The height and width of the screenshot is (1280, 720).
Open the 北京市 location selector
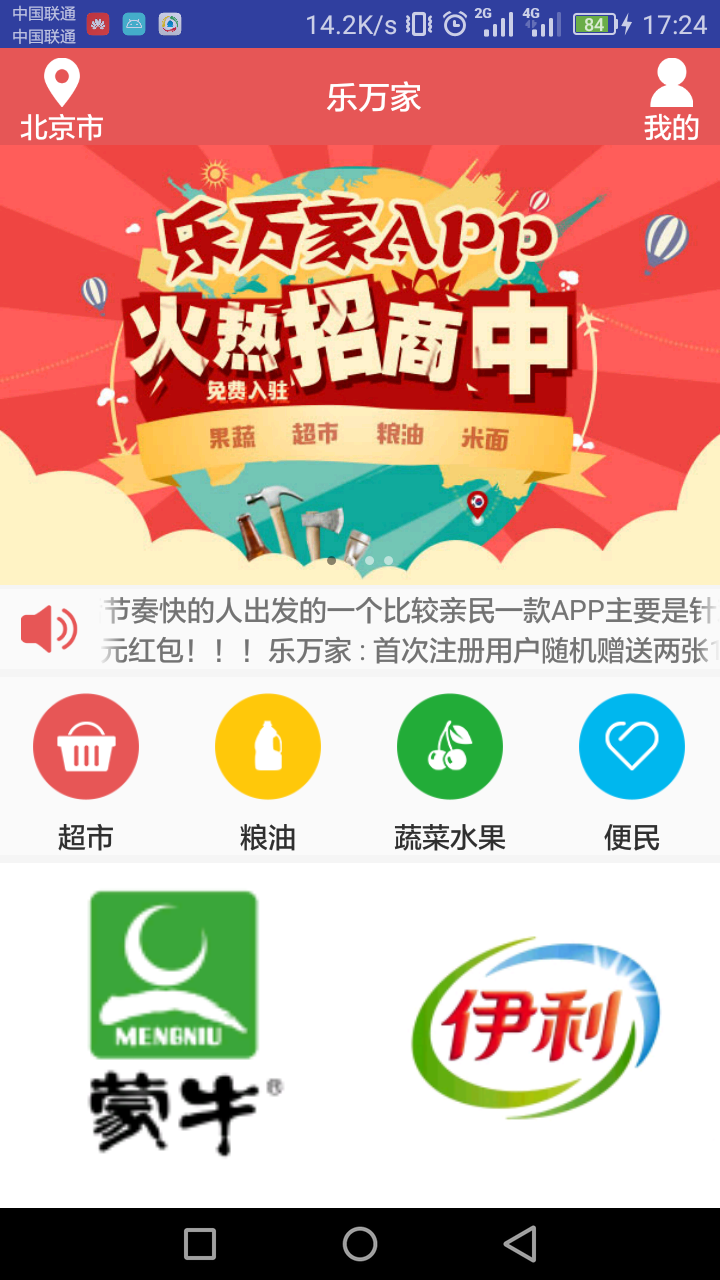click(x=62, y=99)
